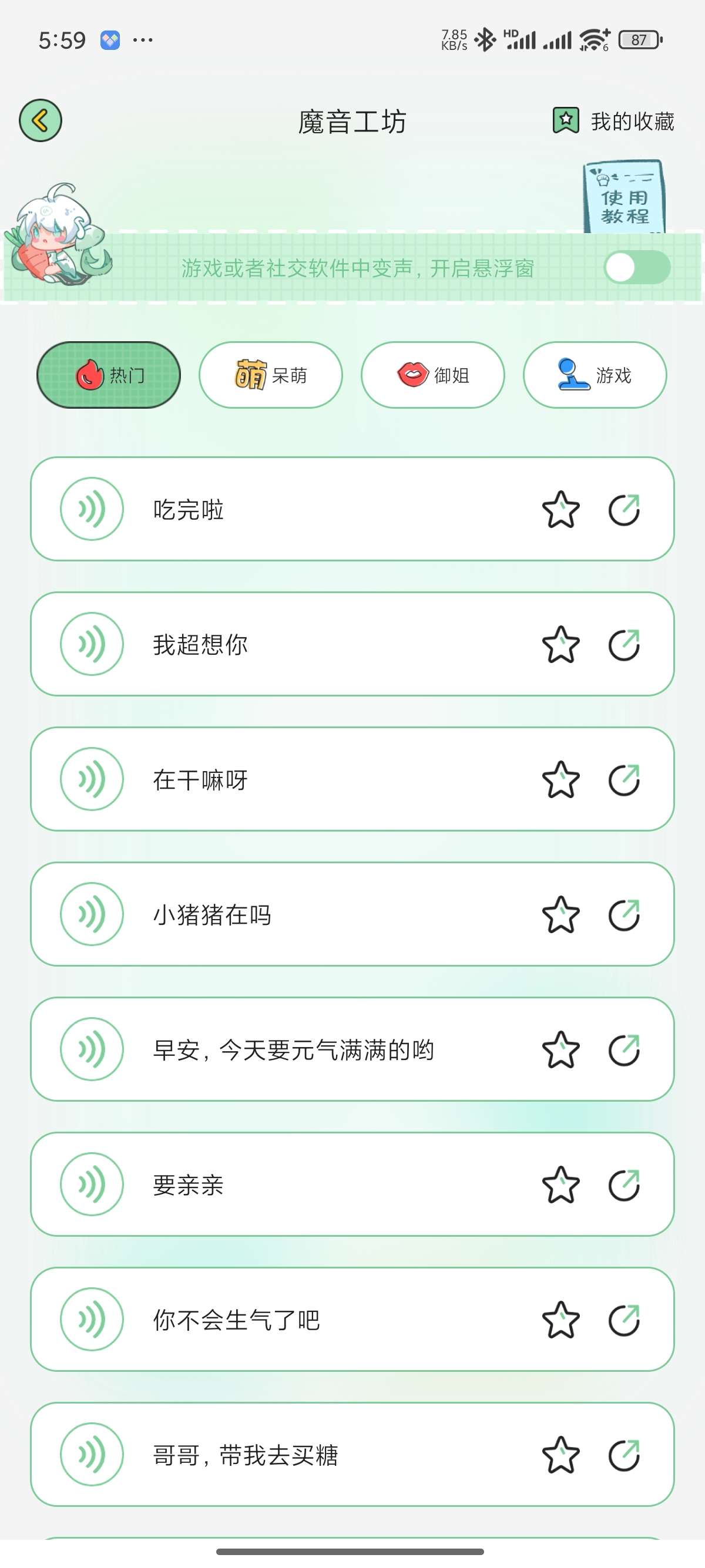705x1568 pixels.
Task: Share the 在干嘛呀 clip
Action: 624,780
